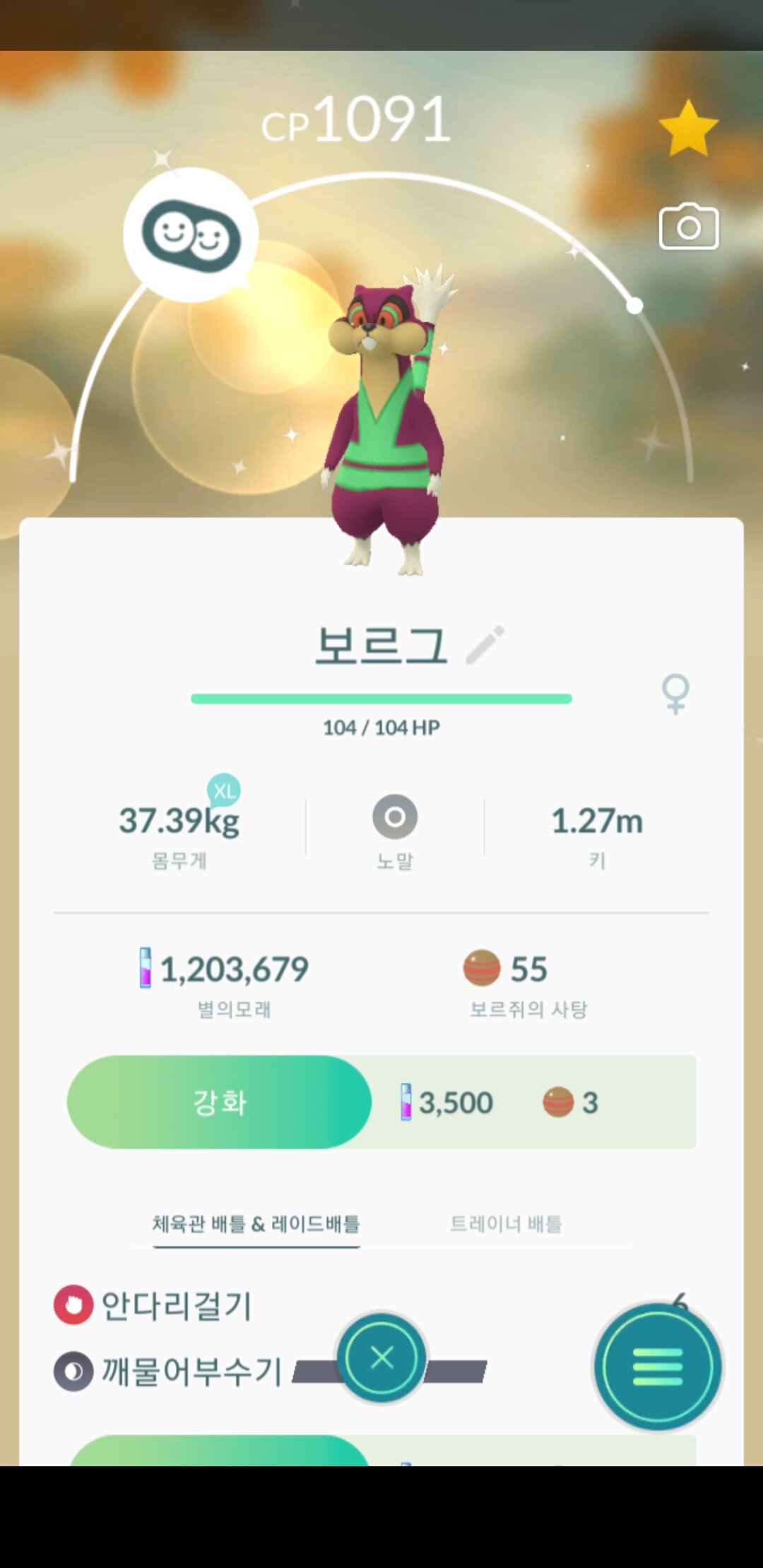763x1568 pixels.
Task: Edit the nickname 보르그 with pencil
Action: (486, 644)
